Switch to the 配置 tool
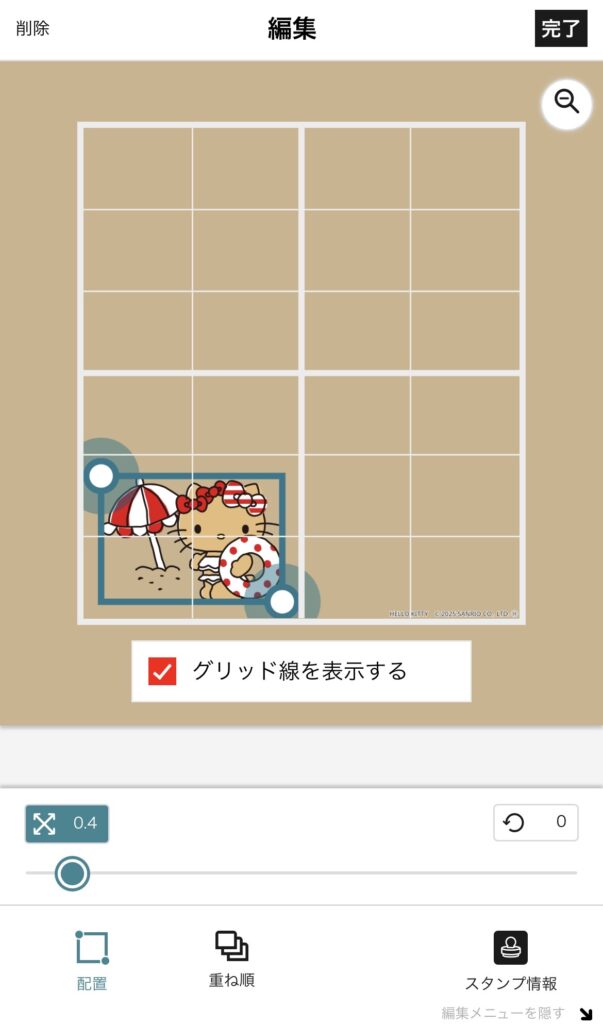This screenshot has width=603, height=1024. point(92,960)
